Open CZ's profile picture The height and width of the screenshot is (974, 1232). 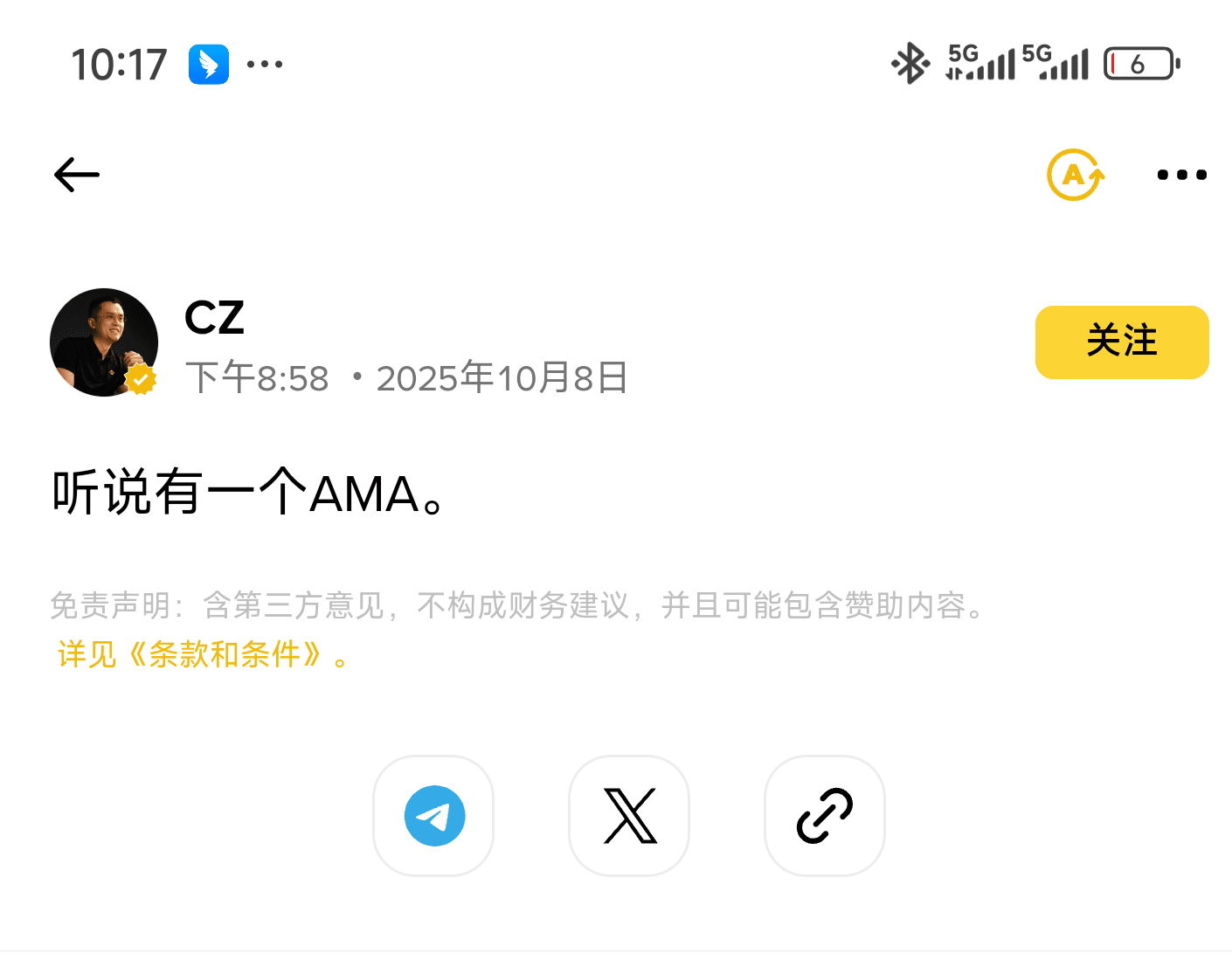click(104, 342)
